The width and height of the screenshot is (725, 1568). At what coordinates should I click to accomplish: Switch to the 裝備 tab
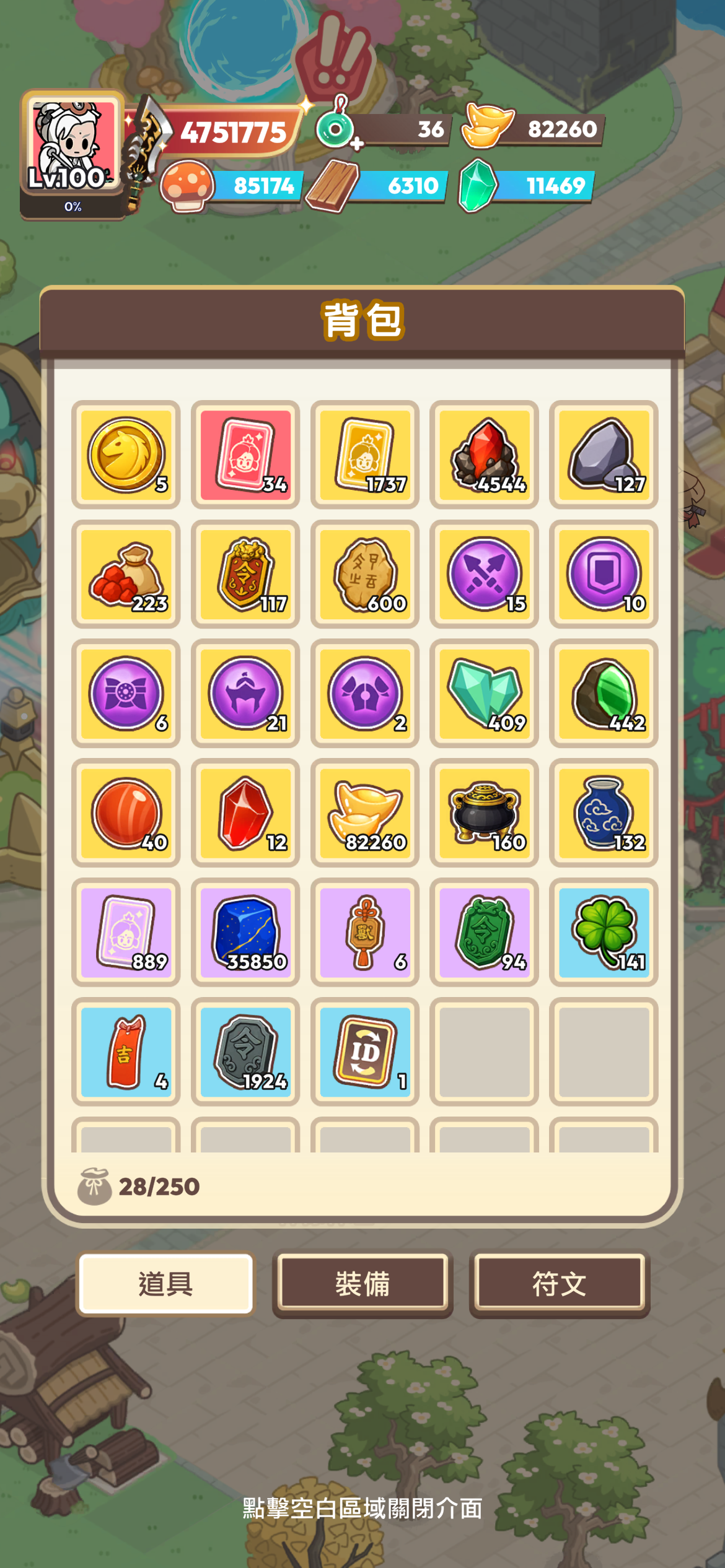tap(362, 1284)
